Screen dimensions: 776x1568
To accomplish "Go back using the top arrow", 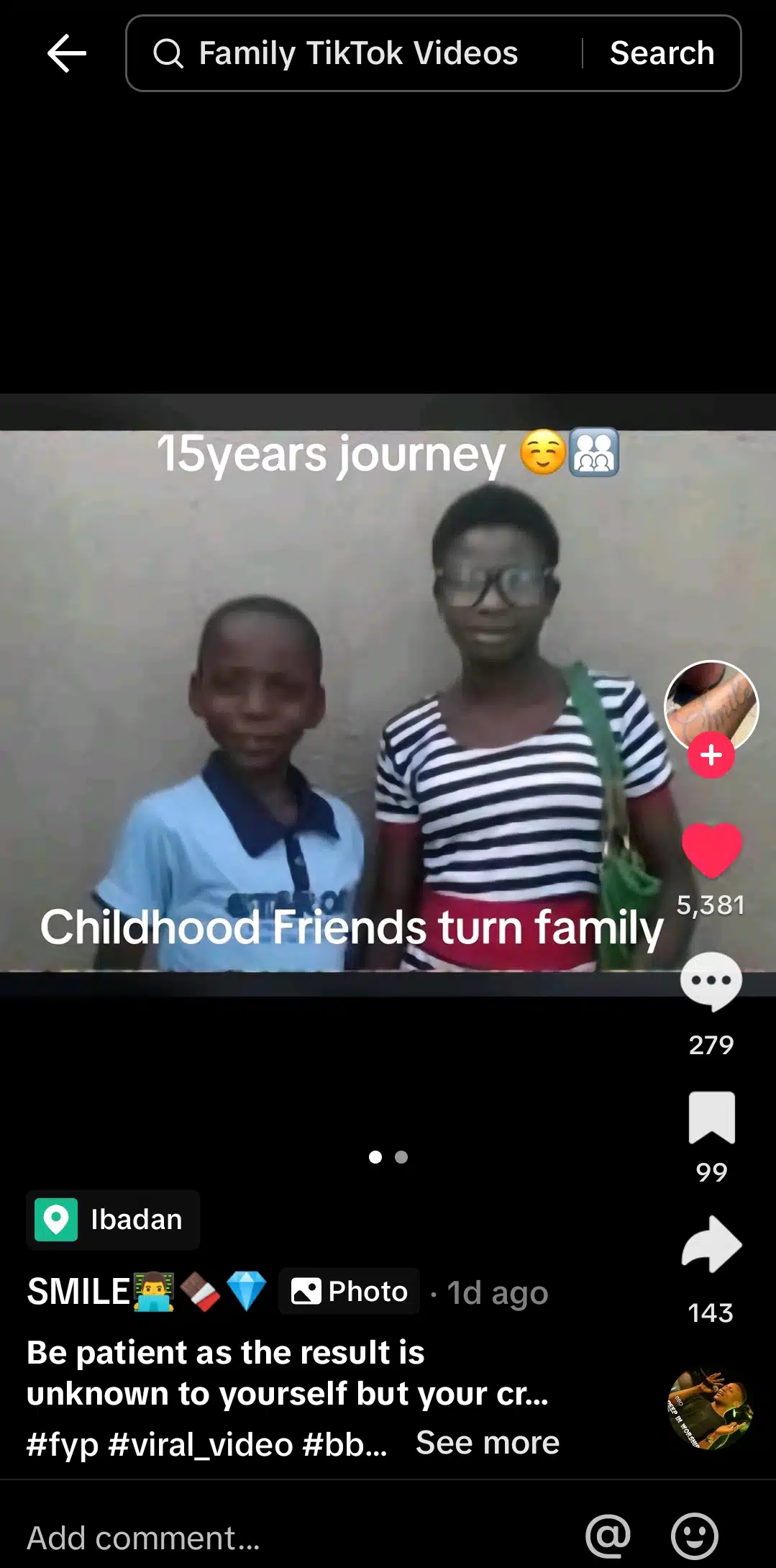I will 67,53.
